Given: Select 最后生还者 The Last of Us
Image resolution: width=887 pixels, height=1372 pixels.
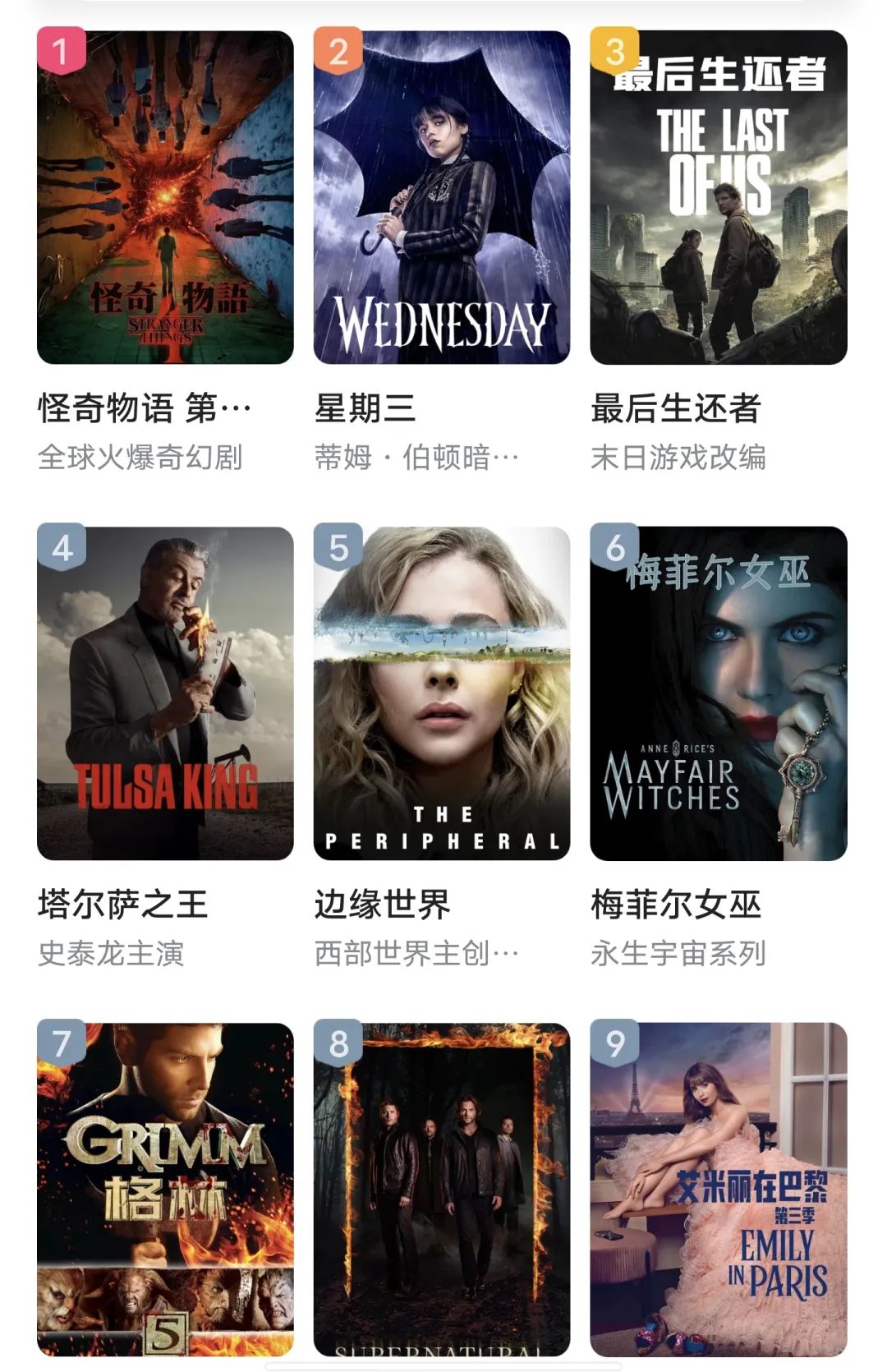Looking at the screenshot, I should [x=719, y=197].
